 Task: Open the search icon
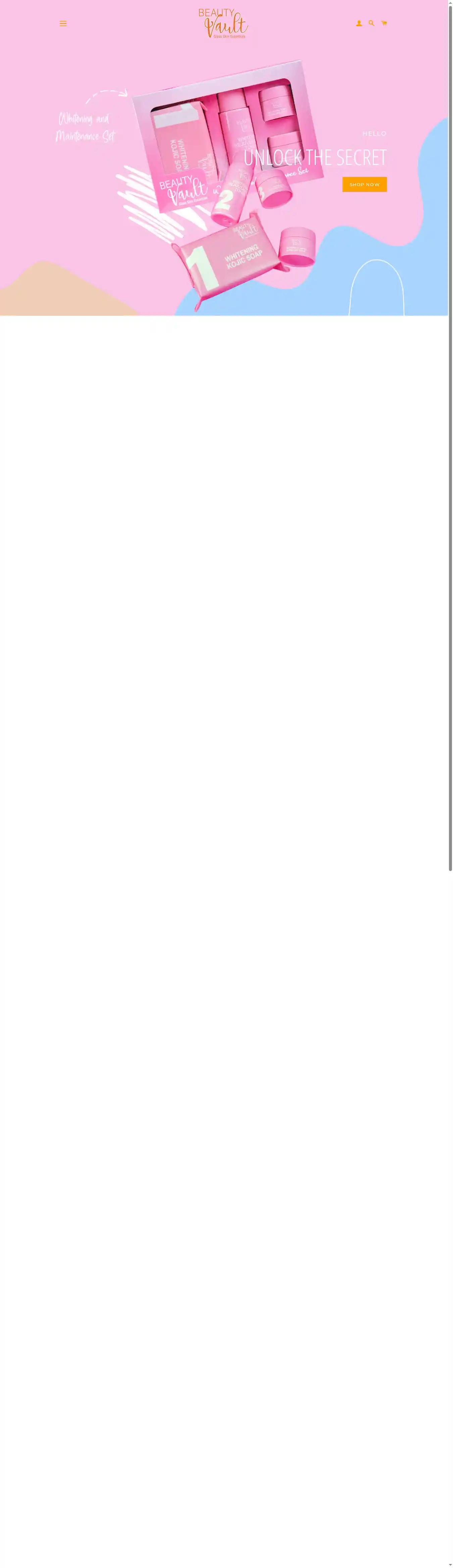[371, 23]
